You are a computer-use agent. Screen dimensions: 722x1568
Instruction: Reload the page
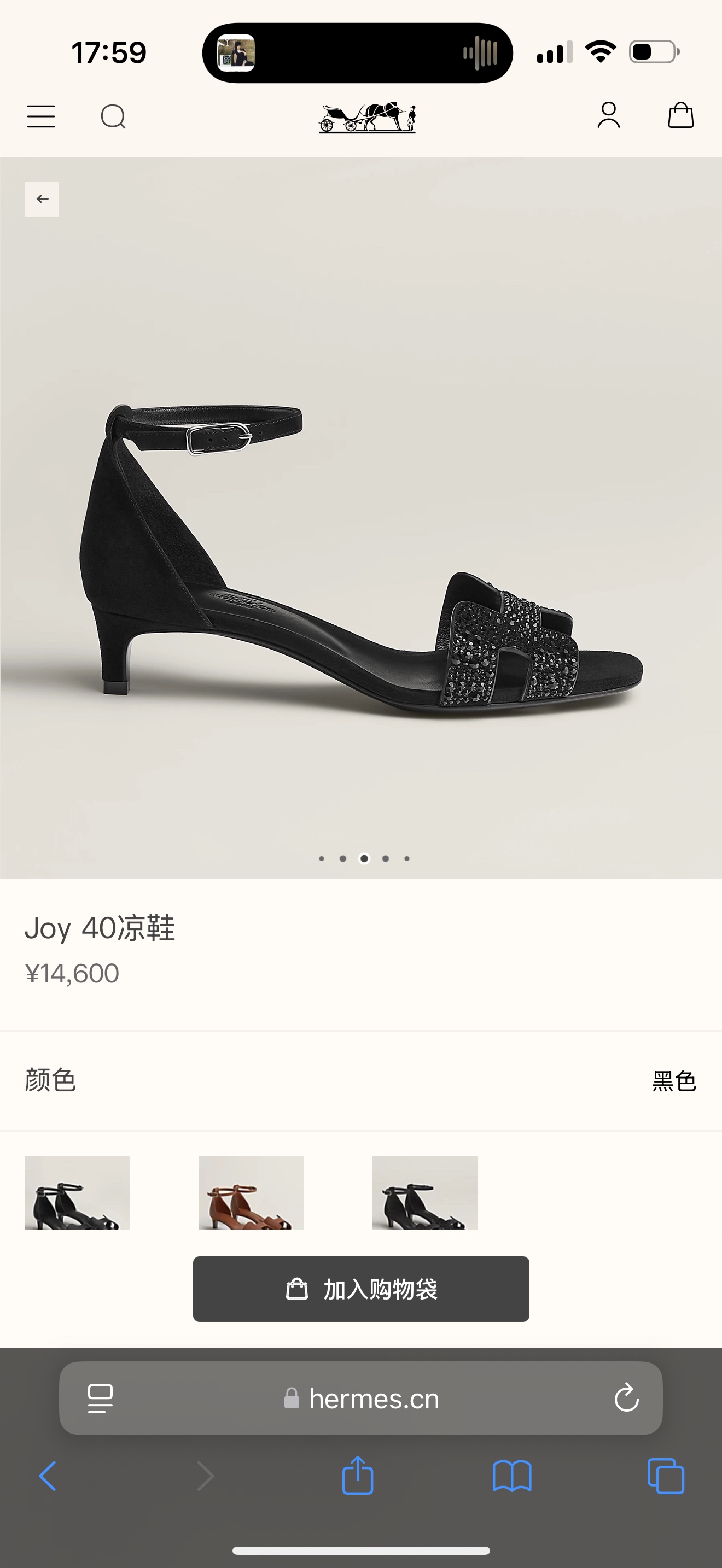(x=626, y=1398)
